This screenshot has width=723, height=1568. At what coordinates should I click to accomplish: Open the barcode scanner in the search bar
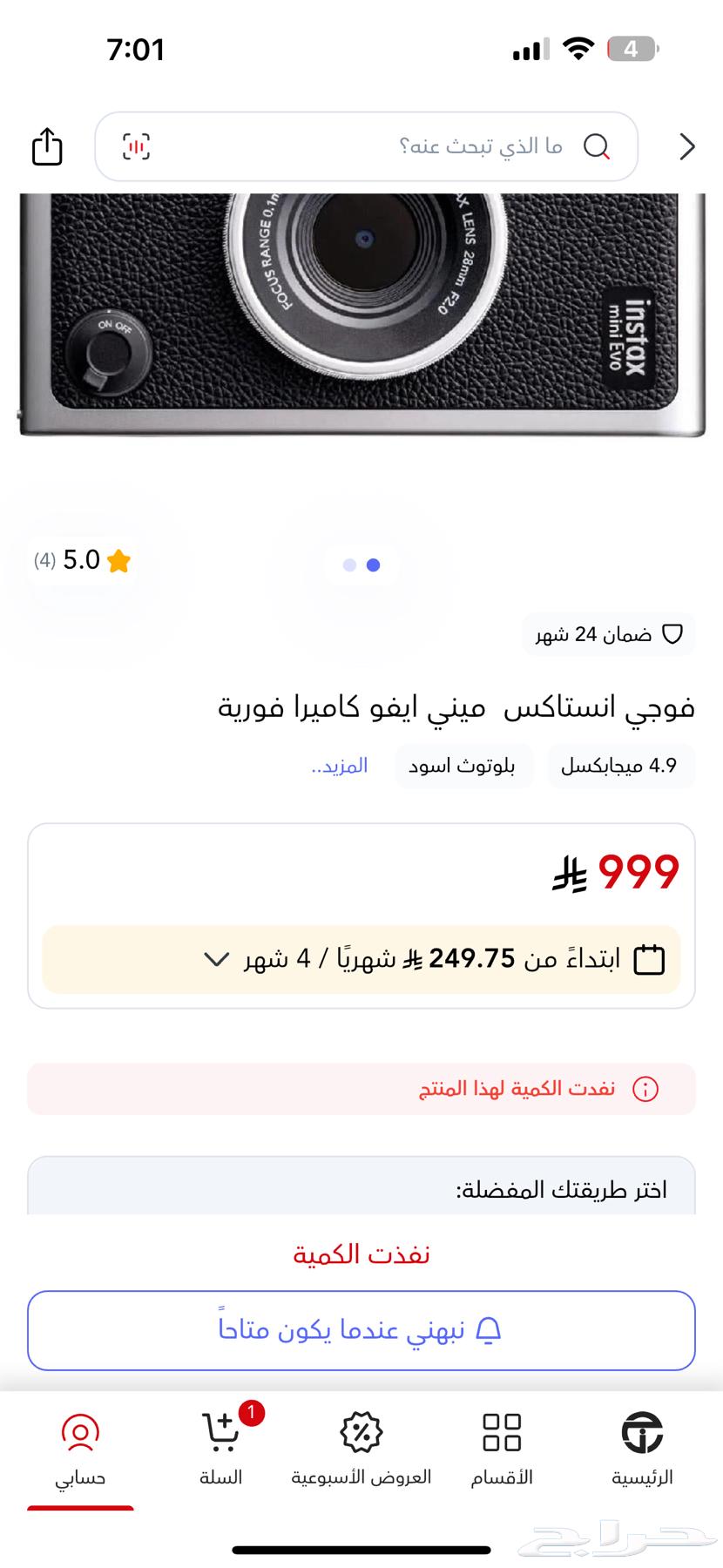(x=136, y=146)
